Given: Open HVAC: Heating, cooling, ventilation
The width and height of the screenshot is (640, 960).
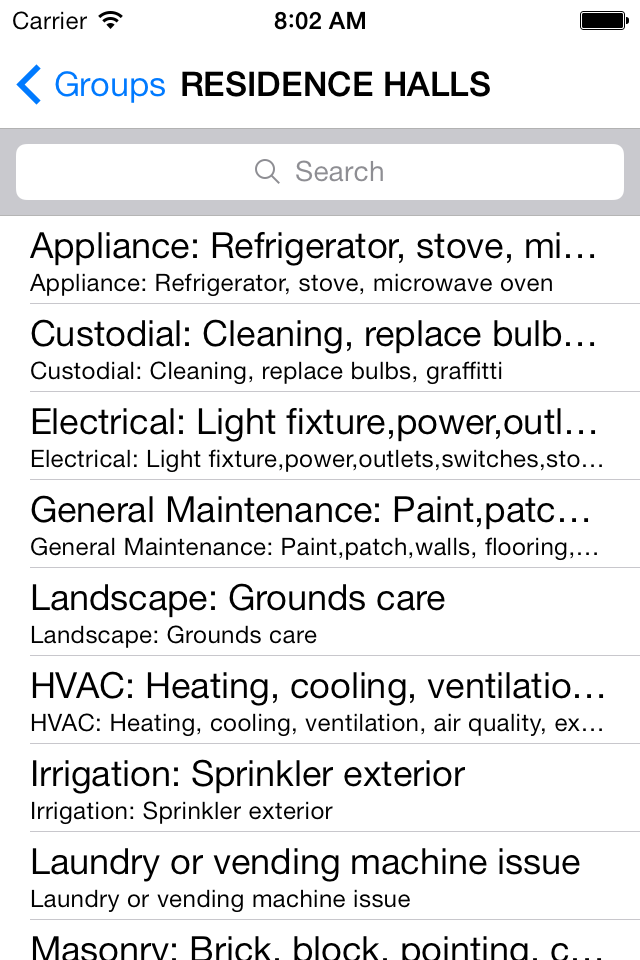Looking at the screenshot, I should (320, 700).
